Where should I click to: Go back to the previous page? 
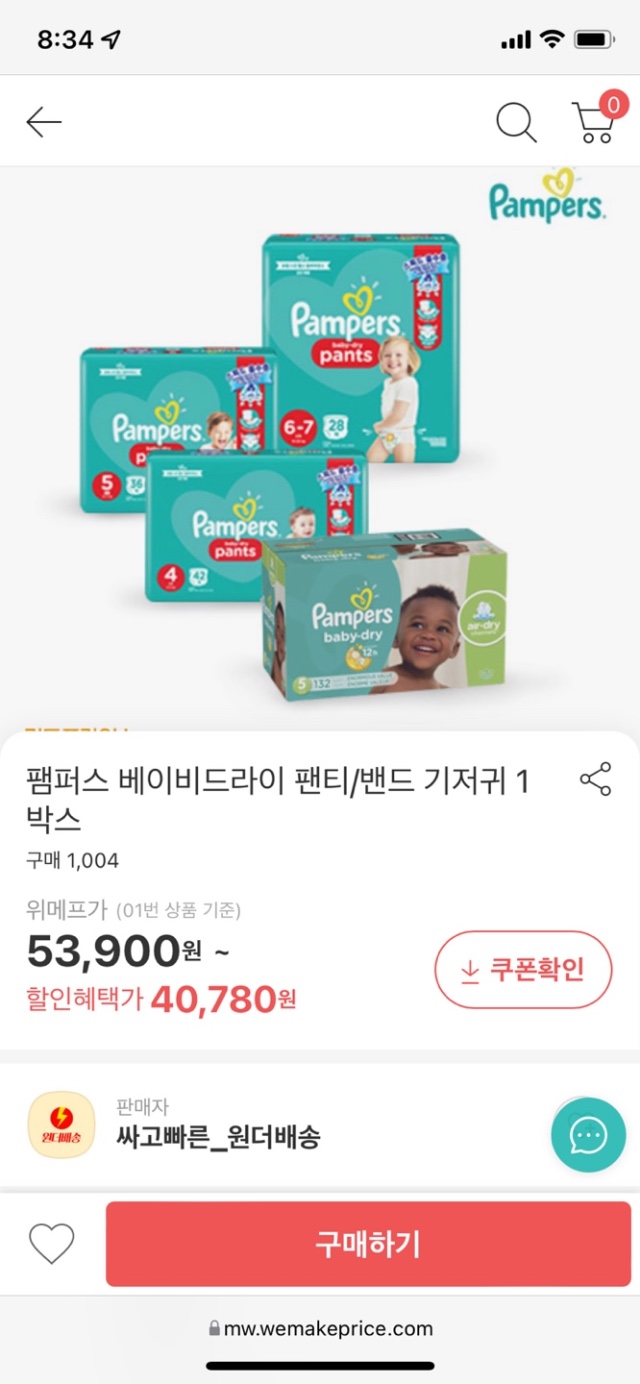[44, 122]
